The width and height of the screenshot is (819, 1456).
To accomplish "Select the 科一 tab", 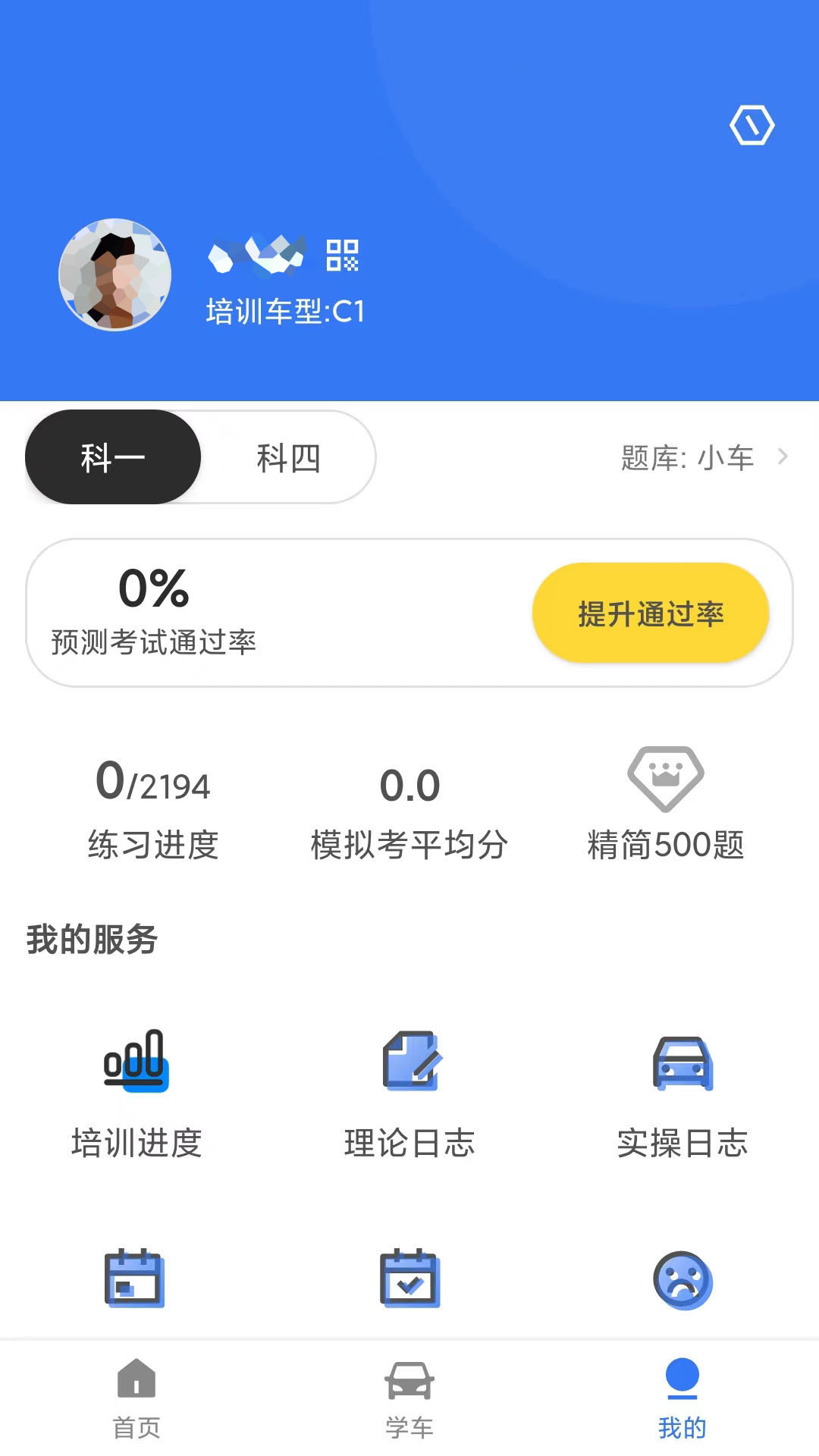I will coord(112,457).
